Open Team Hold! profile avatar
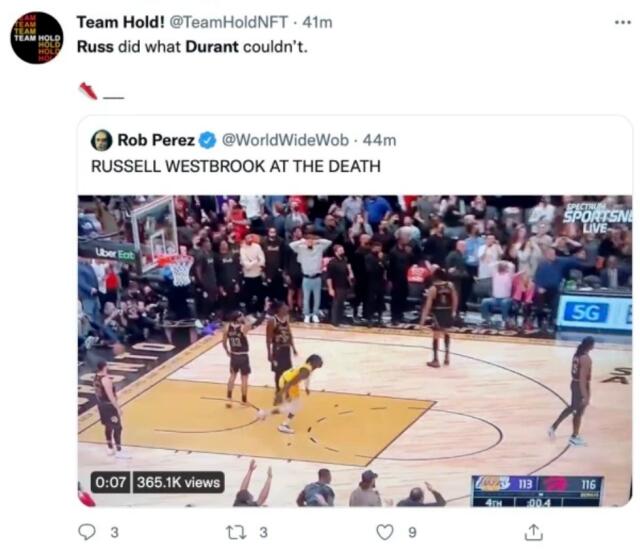 coord(37,38)
